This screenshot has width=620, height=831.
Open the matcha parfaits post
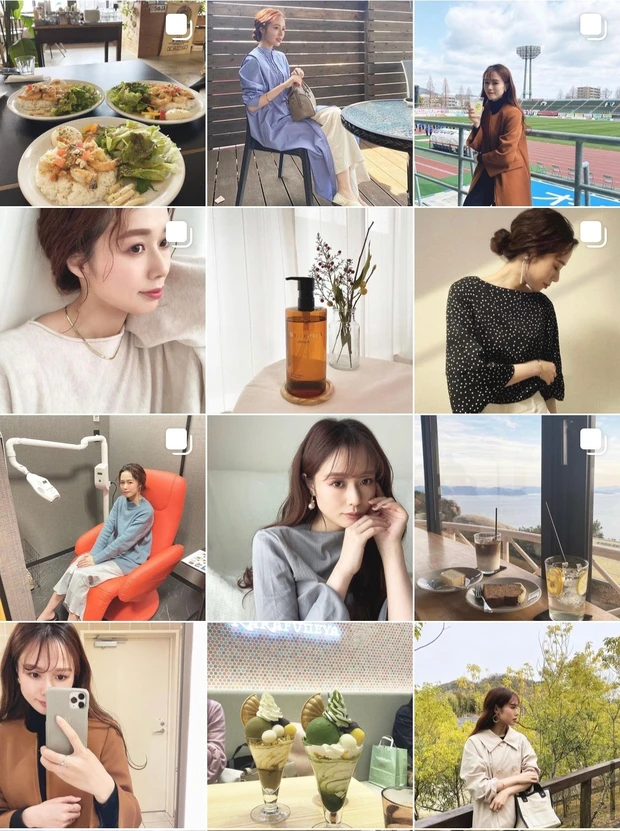point(309,727)
